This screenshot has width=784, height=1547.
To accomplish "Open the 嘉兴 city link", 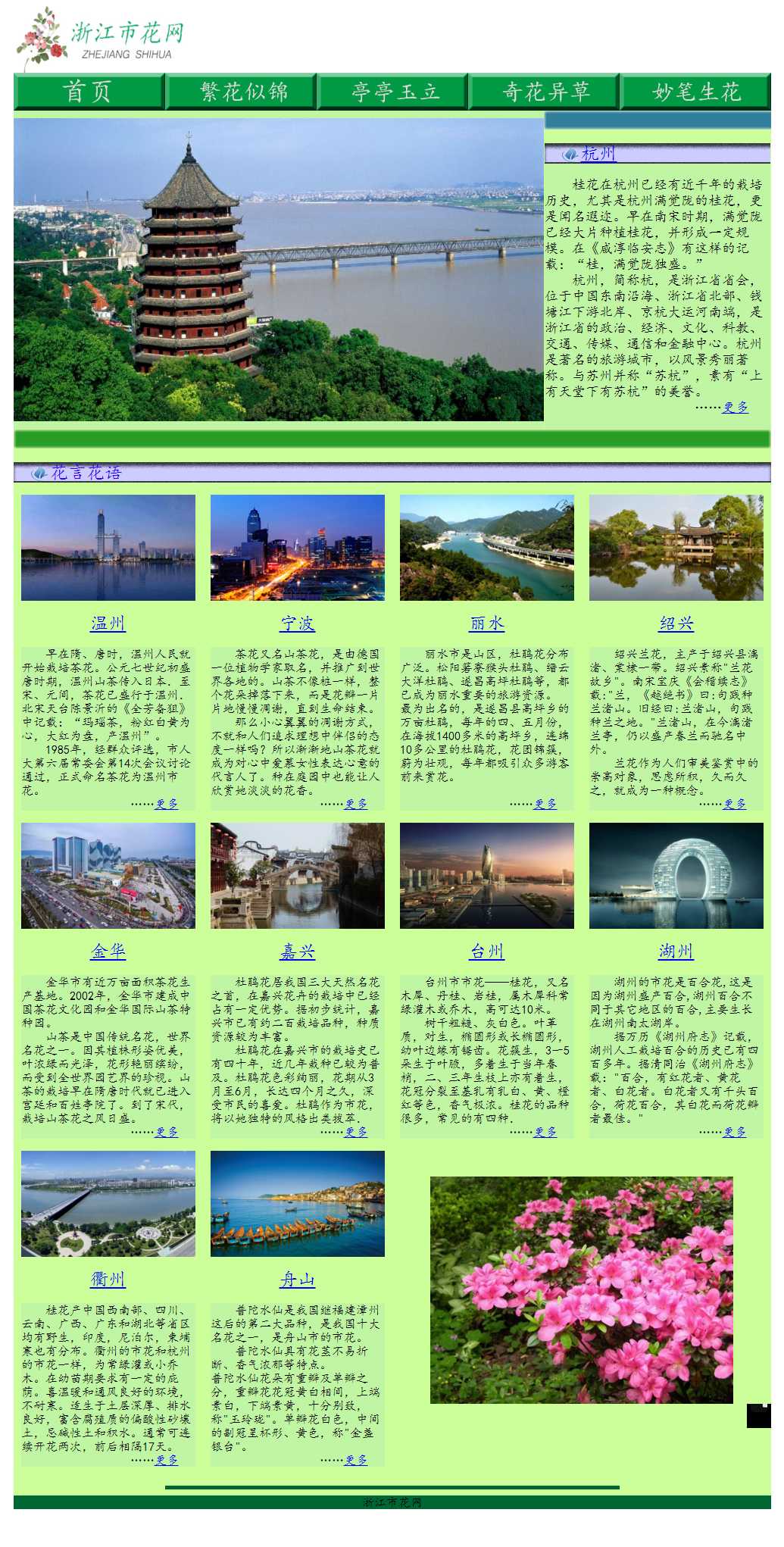I will pyautogui.click(x=297, y=952).
